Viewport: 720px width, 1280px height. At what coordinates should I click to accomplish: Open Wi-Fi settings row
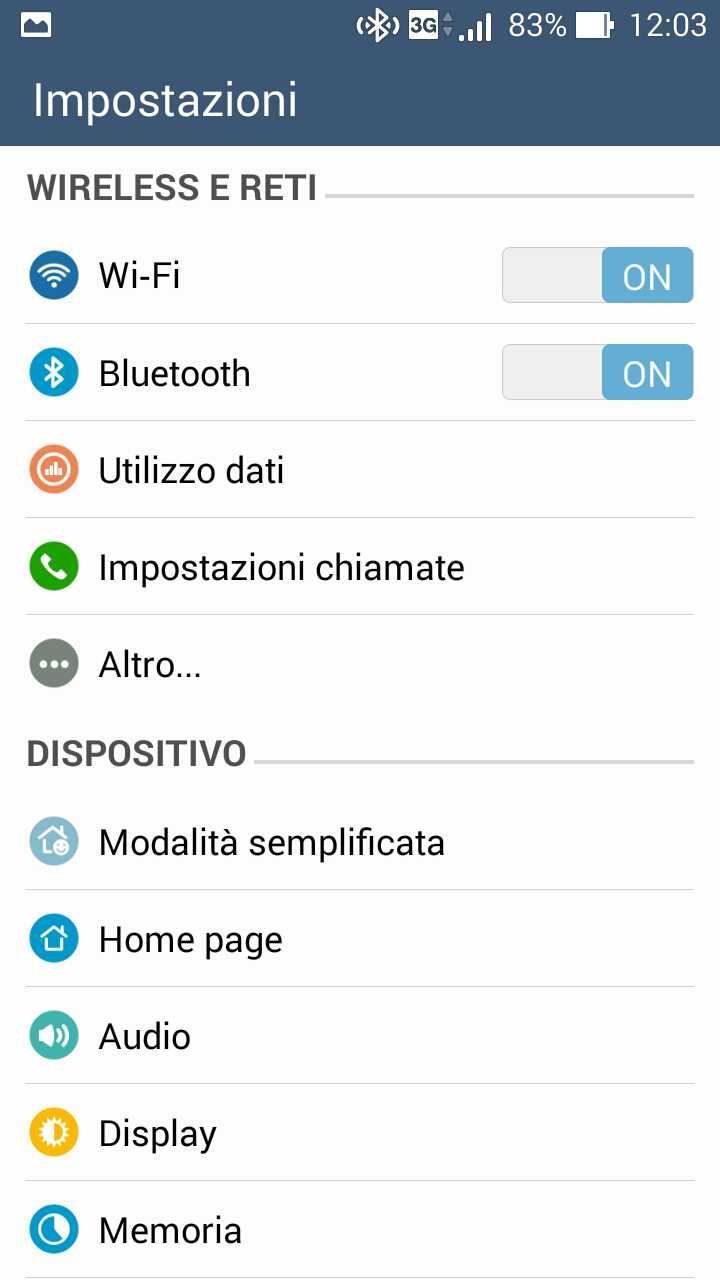pyautogui.click(x=250, y=275)
